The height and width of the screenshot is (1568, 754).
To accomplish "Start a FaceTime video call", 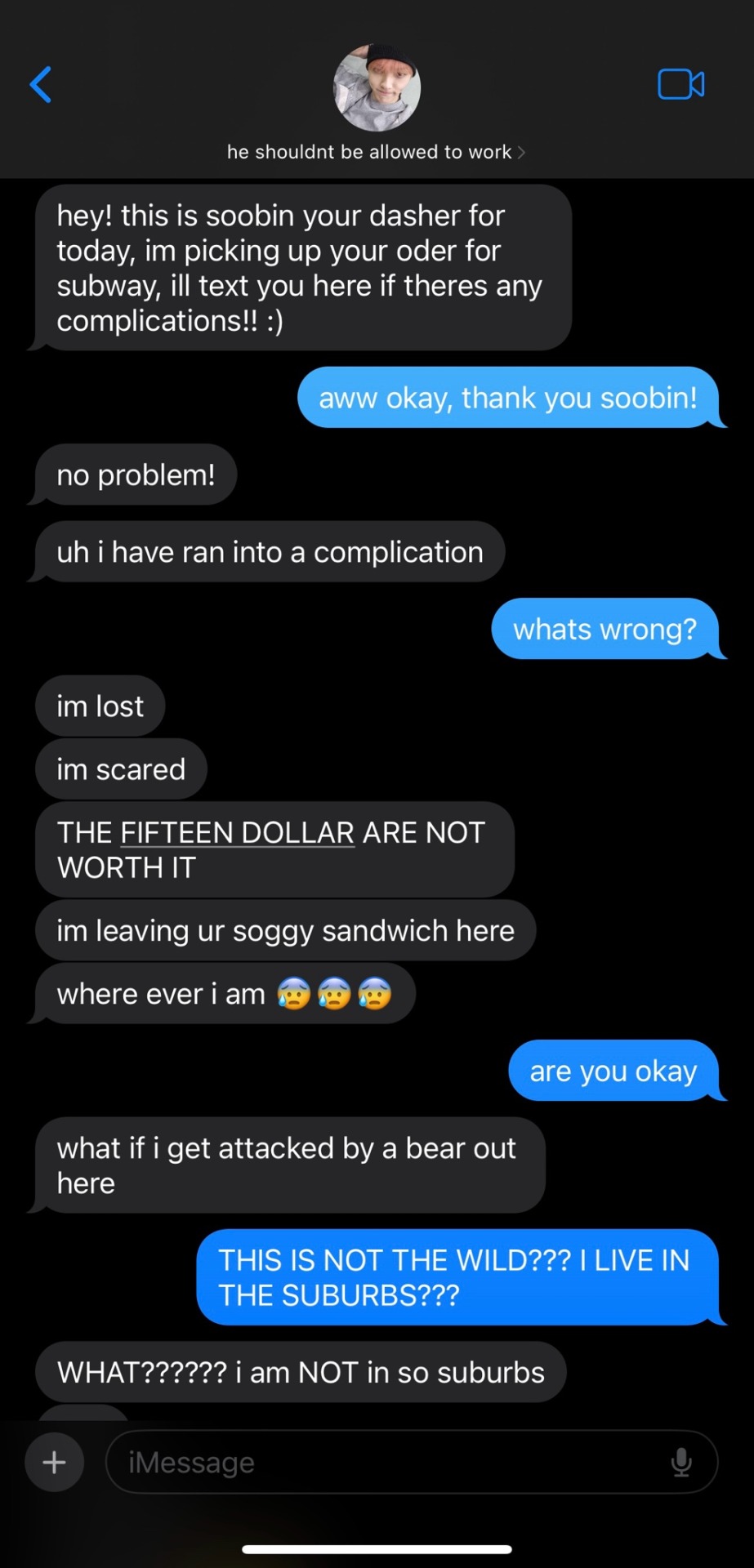I will pyautogui.click(x=680, y=84).
